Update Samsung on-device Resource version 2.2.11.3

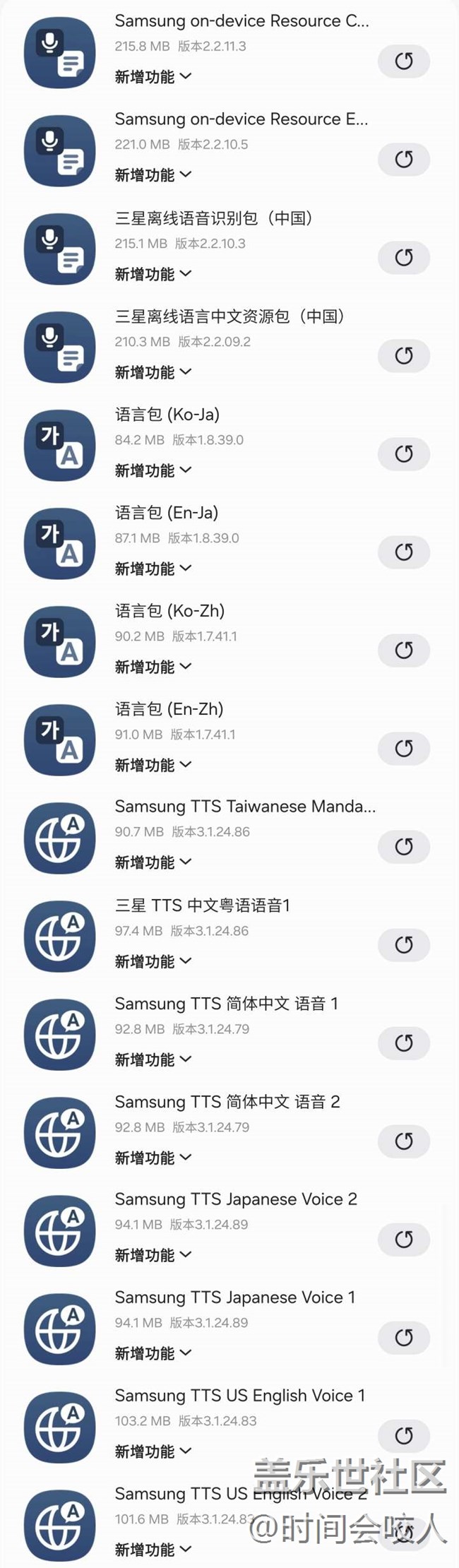404,61
